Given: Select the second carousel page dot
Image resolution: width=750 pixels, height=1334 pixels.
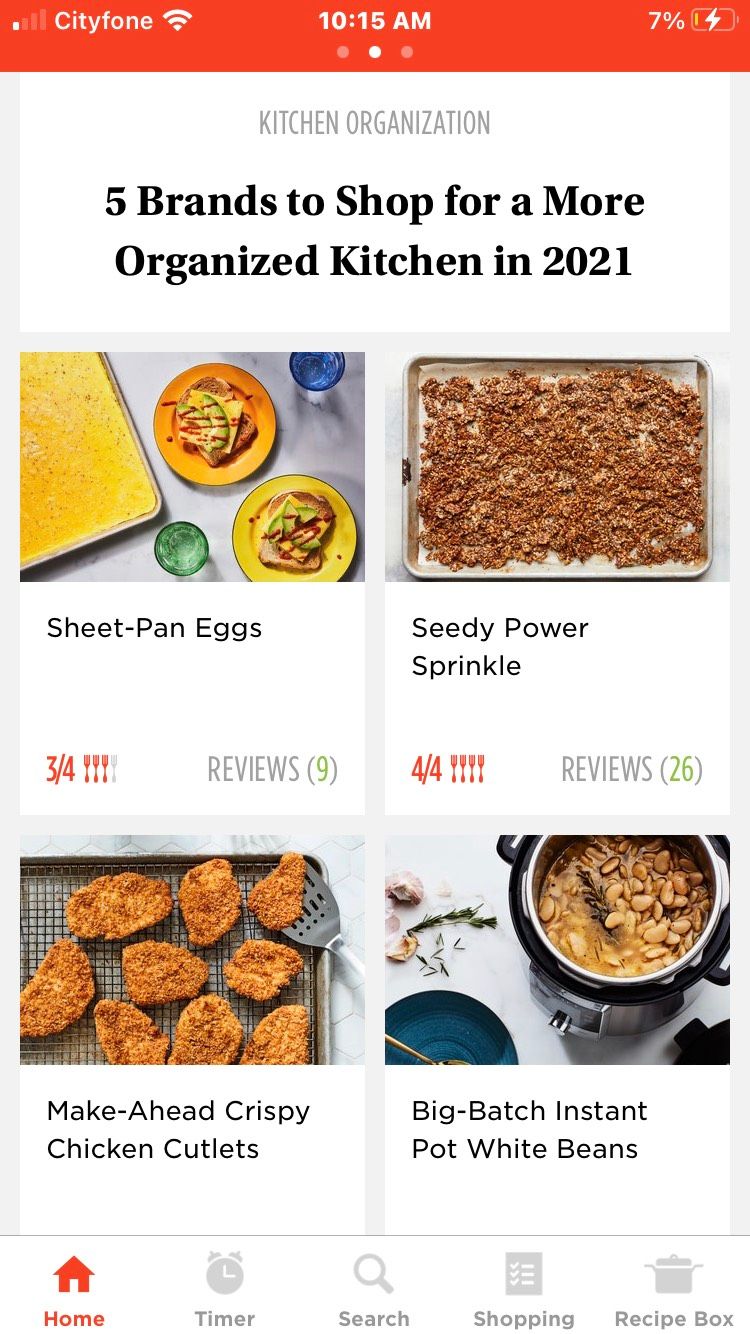Looking at the screenshot, I should click(375, 52).
